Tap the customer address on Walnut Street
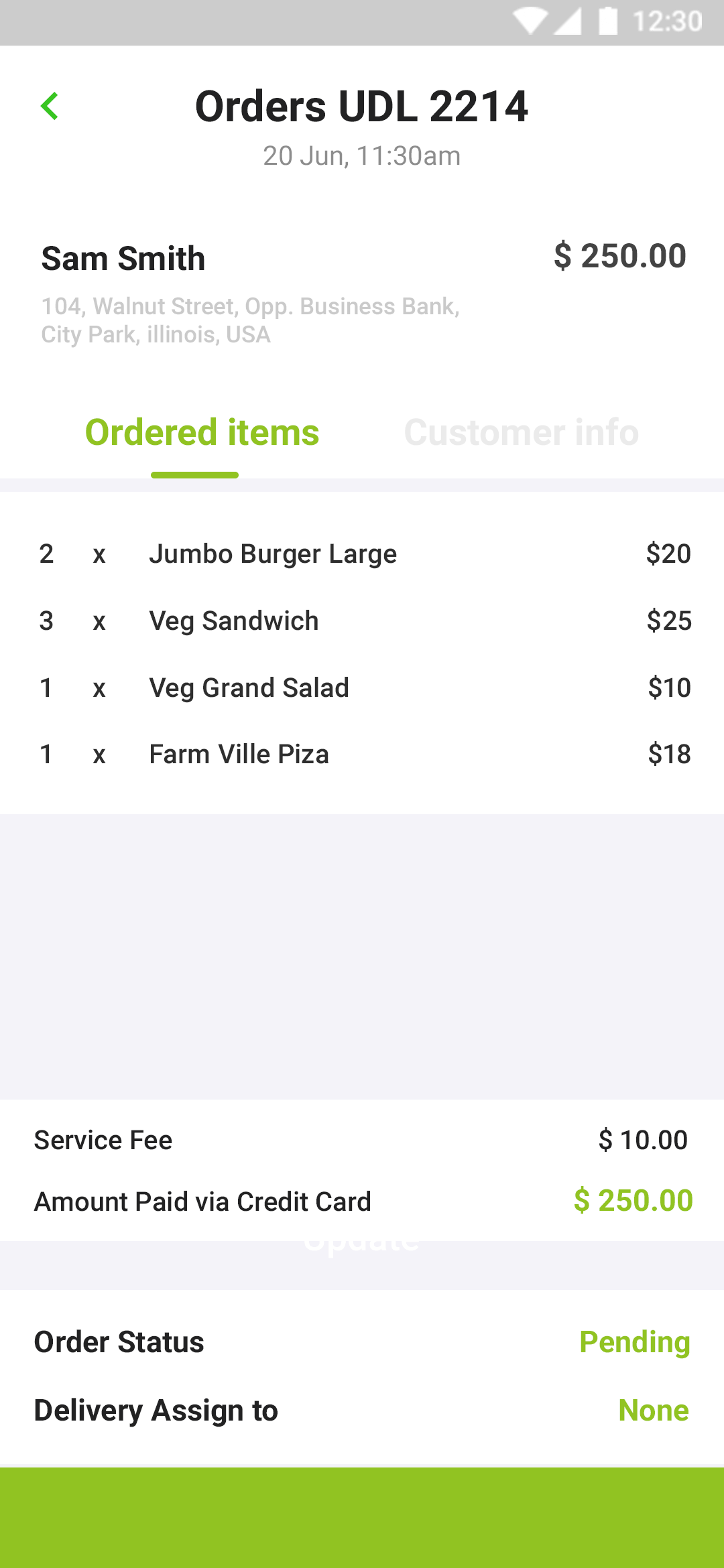 coord(249,320)
